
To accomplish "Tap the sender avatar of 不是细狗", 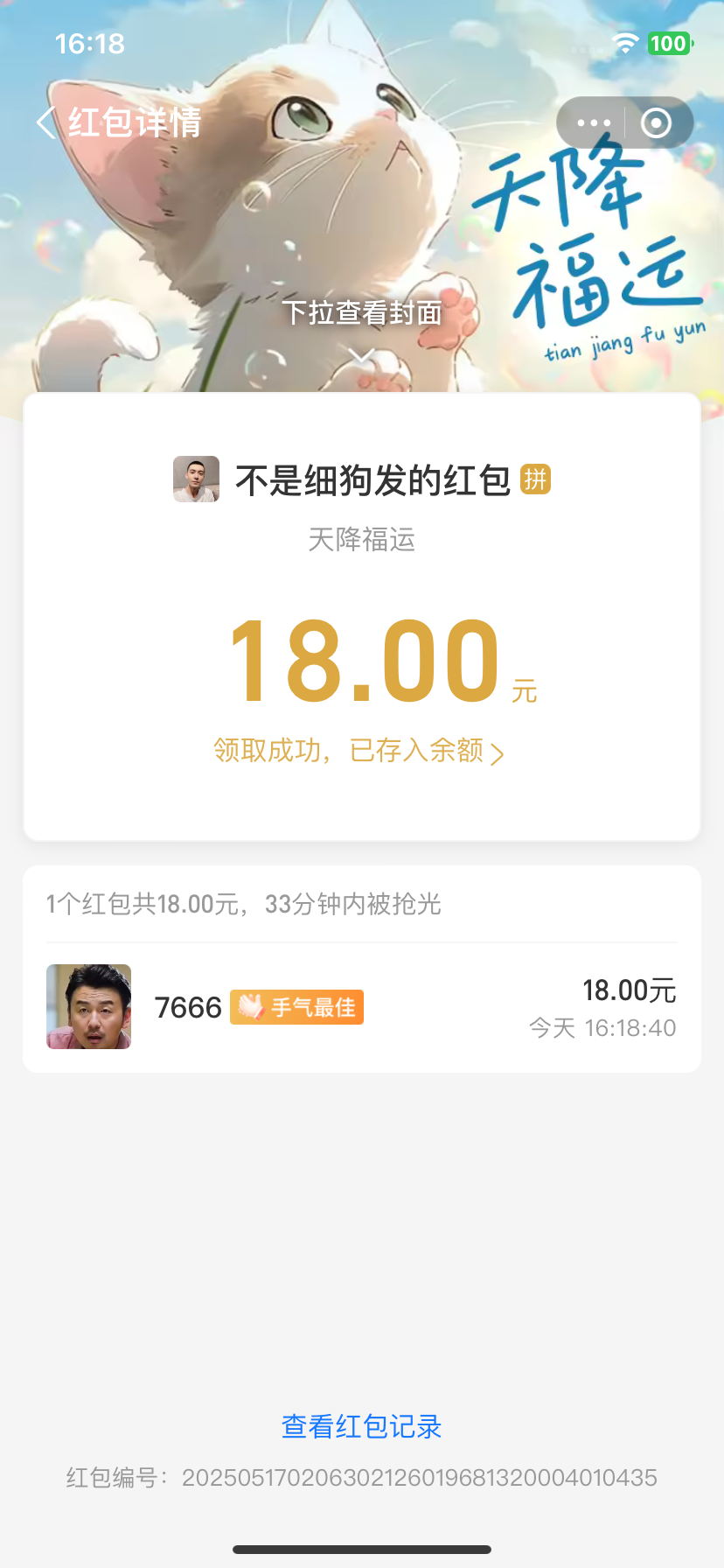I will [x=196, y=479].
